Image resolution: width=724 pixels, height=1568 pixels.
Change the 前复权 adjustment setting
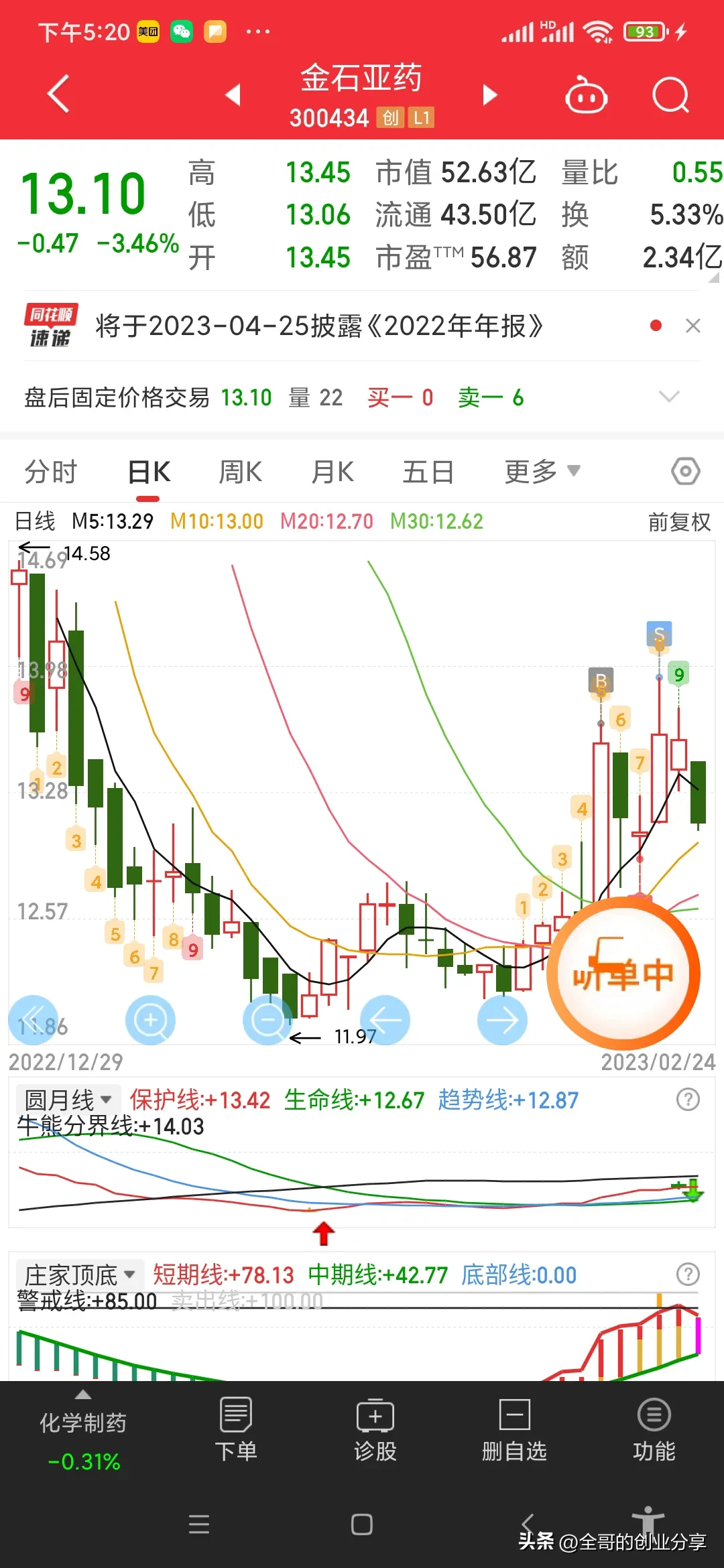pyautogui.click(x=678, y=522)
